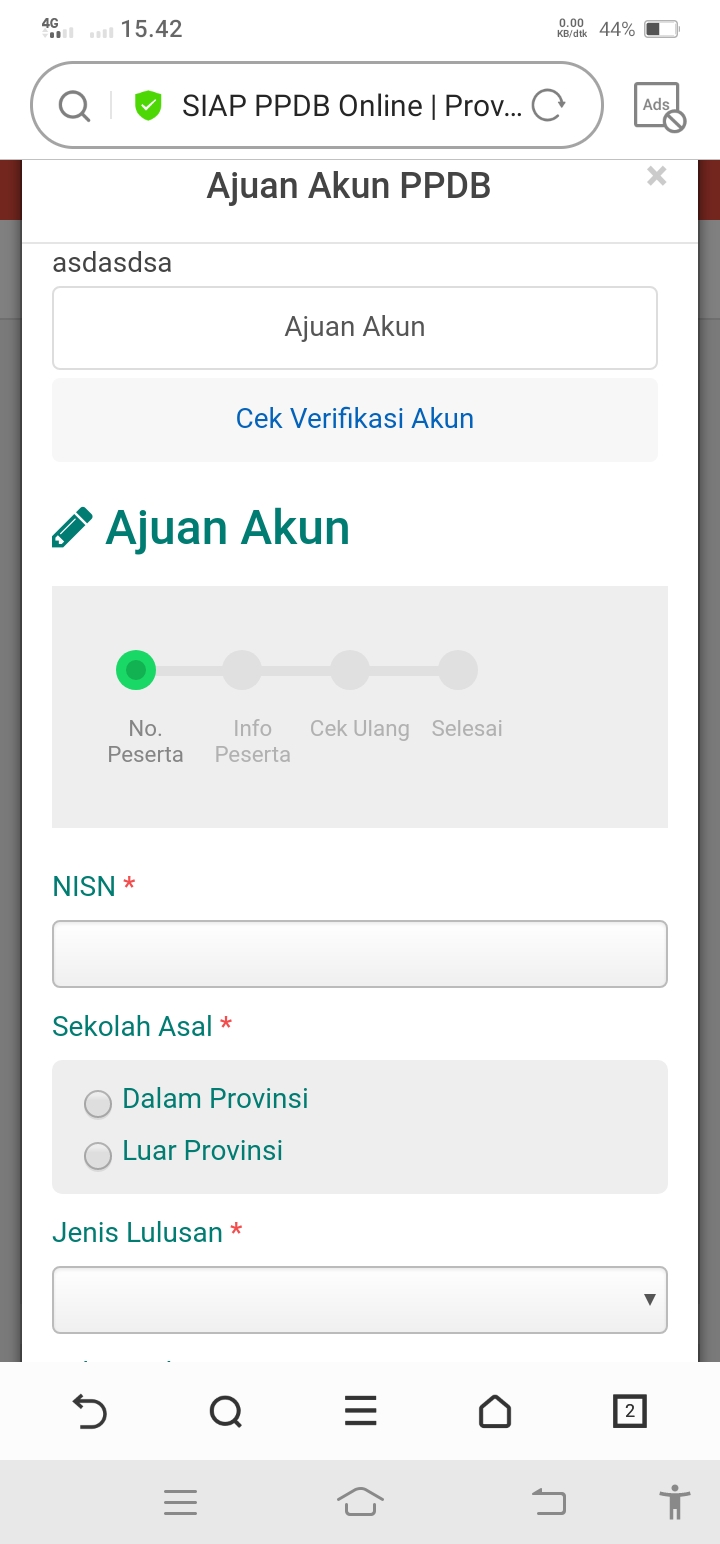Screen dimensions: 720x1544
Task: Tap the system home button
Action: pyautogui.click(x=360, y=1501)
